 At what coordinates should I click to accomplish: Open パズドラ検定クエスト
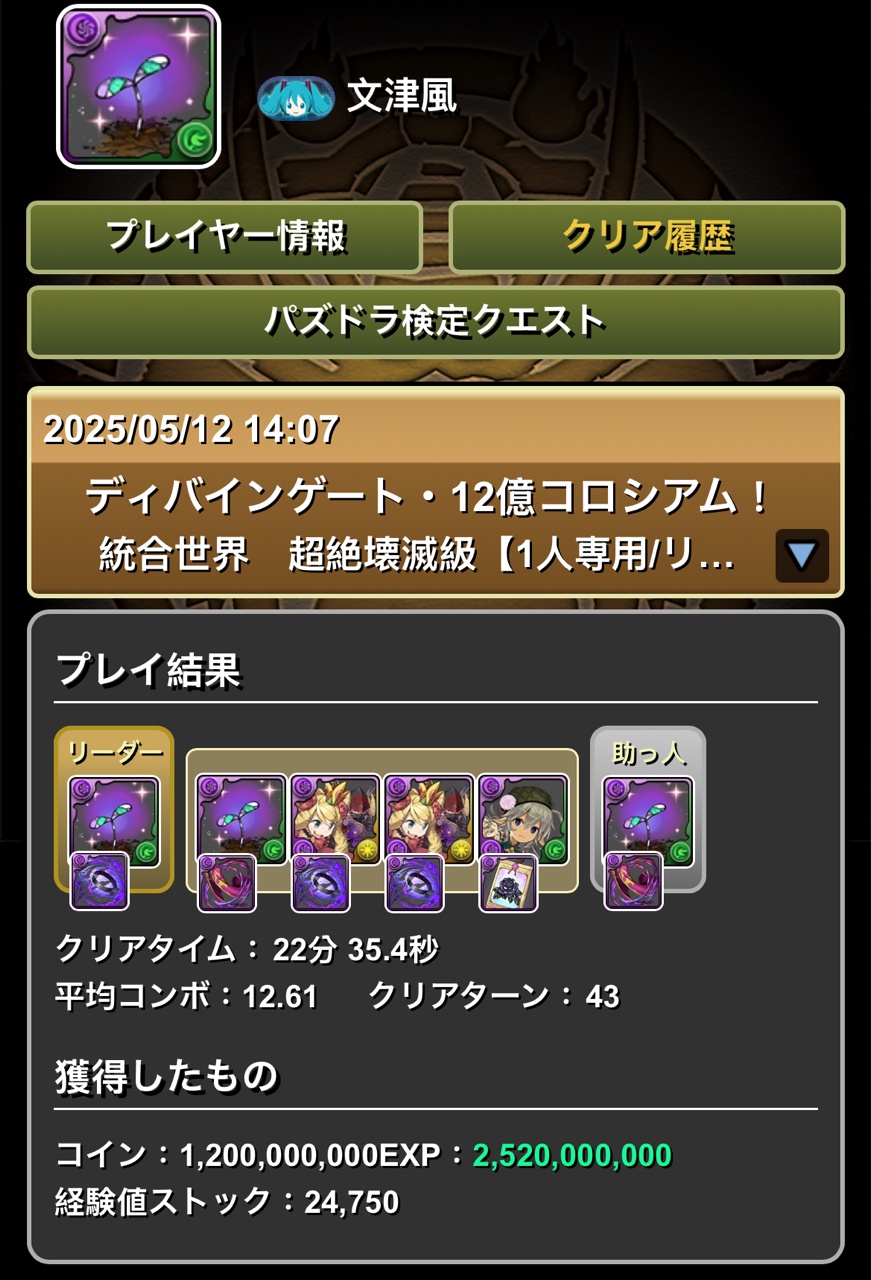coord(435,322)
